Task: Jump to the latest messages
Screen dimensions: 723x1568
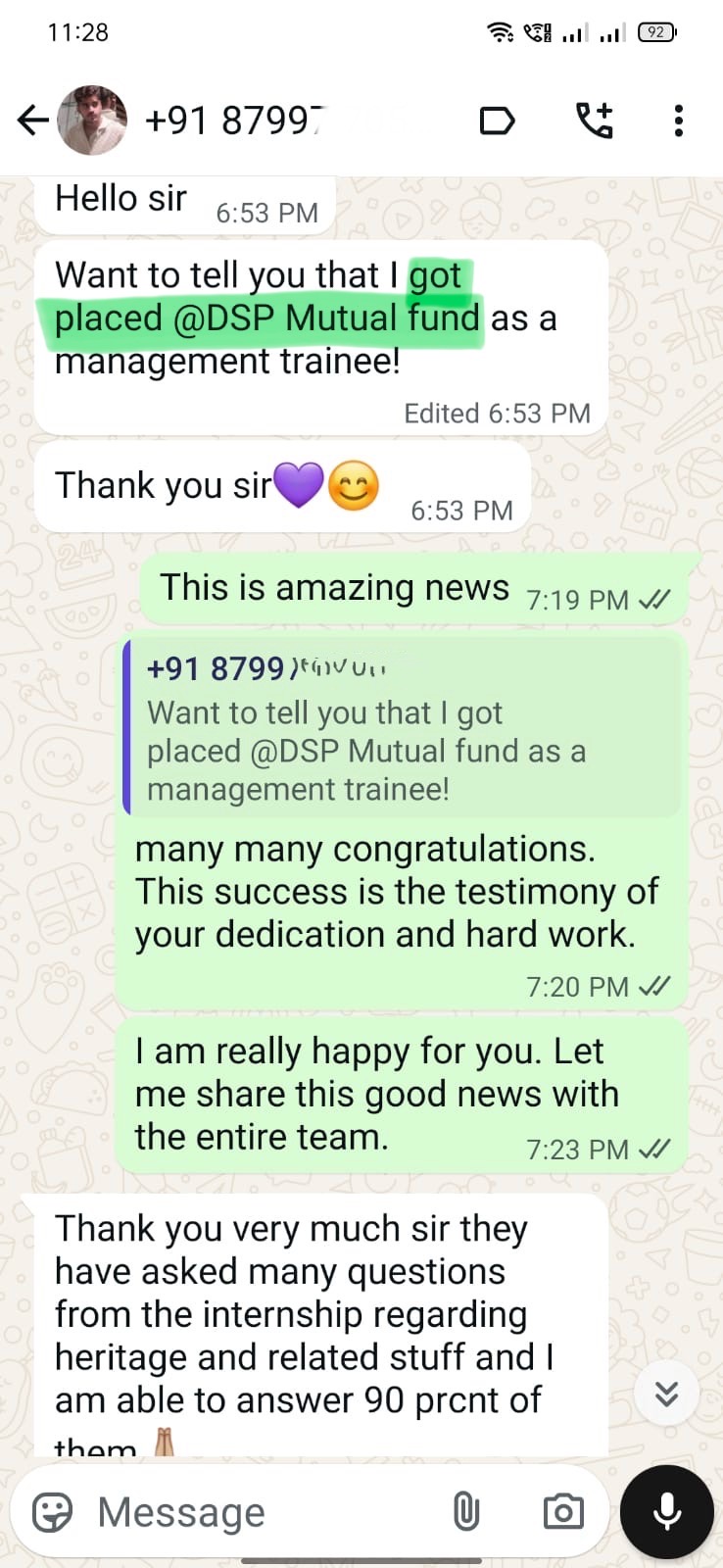Action: 666,1394
